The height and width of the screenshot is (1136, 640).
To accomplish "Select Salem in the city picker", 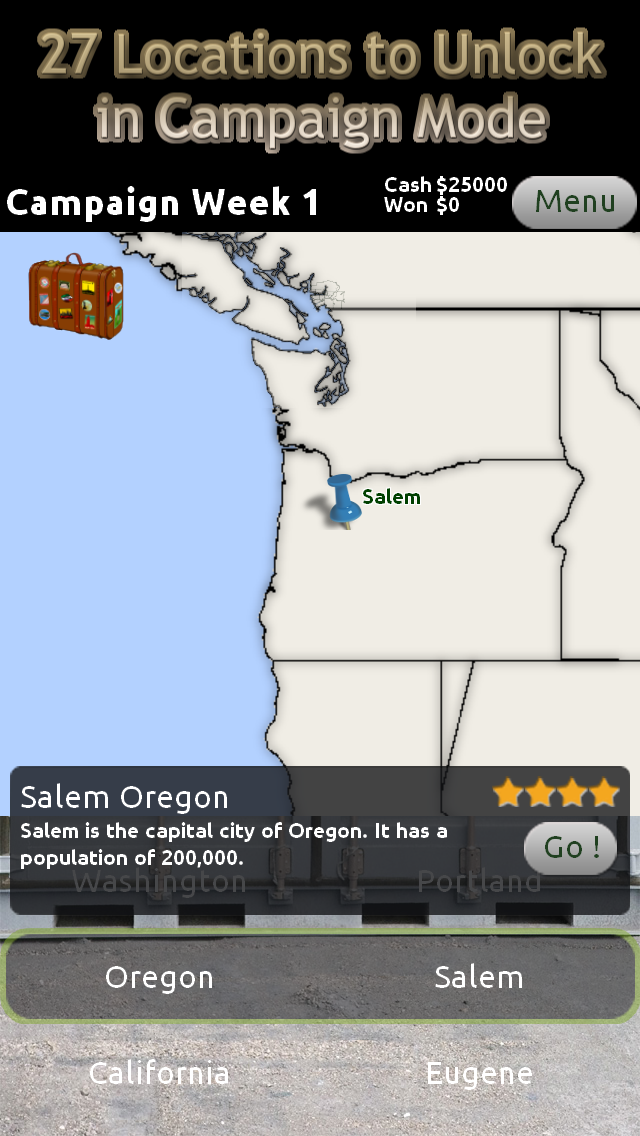I will (479, 977).
